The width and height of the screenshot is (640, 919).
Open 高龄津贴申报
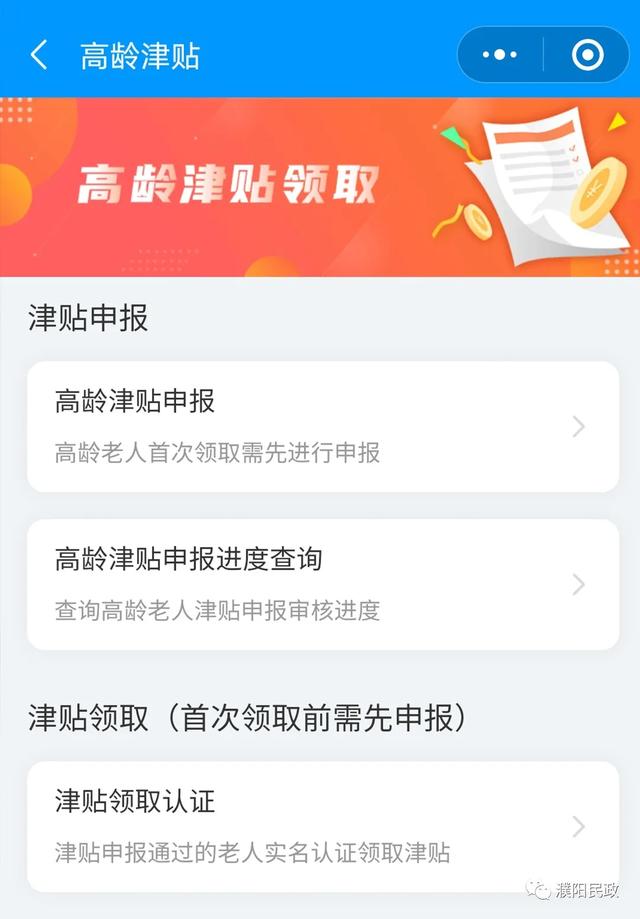click(x=322, y=427)
